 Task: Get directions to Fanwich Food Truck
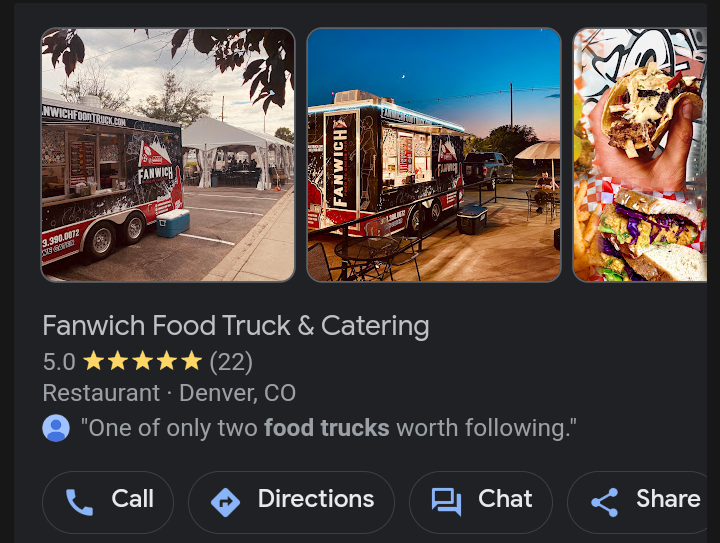click(291, 501)
